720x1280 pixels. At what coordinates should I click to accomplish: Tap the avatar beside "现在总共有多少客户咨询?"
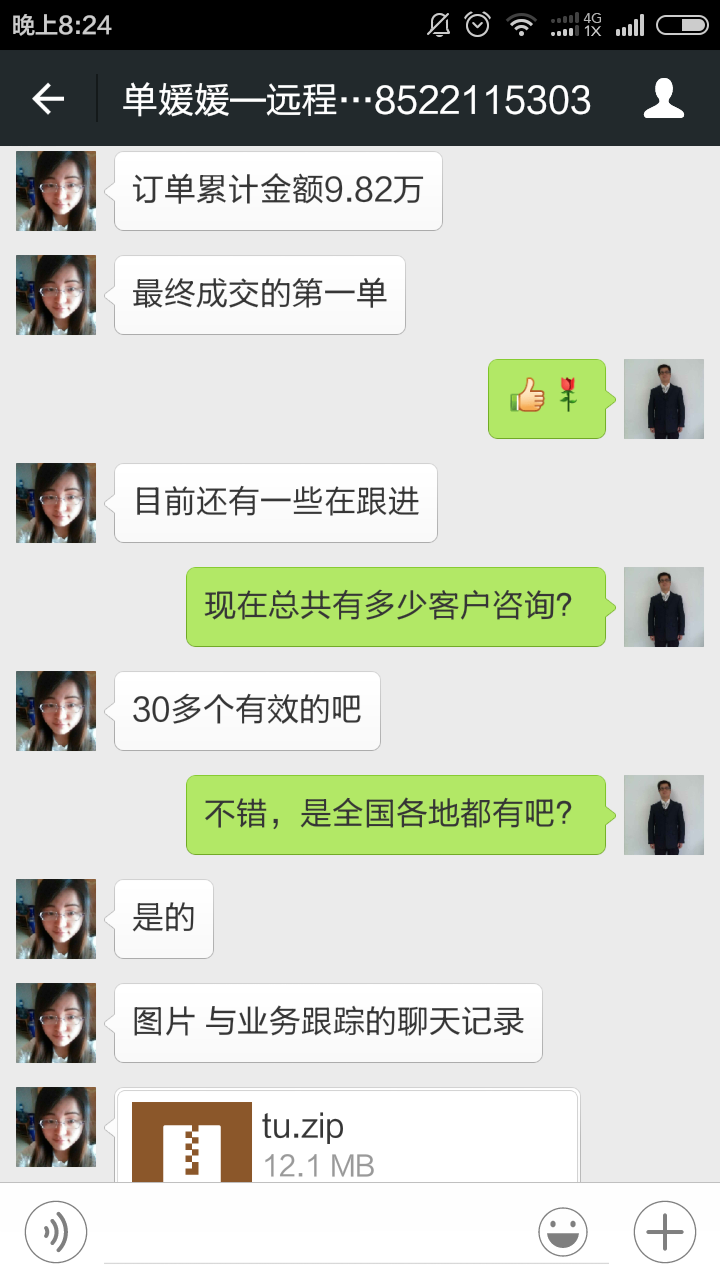(x=664, y=607)
